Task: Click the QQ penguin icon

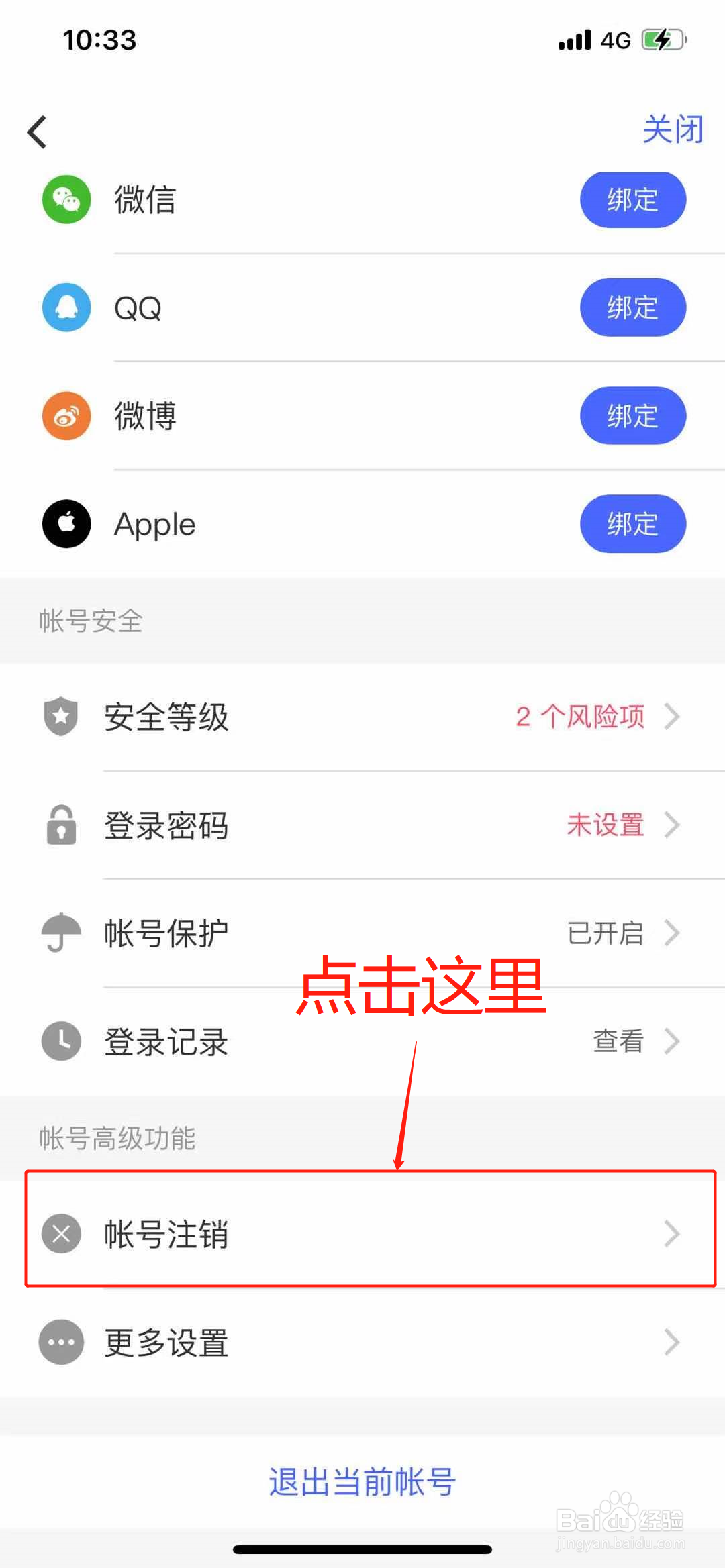Action: click(x=66, y=307)
